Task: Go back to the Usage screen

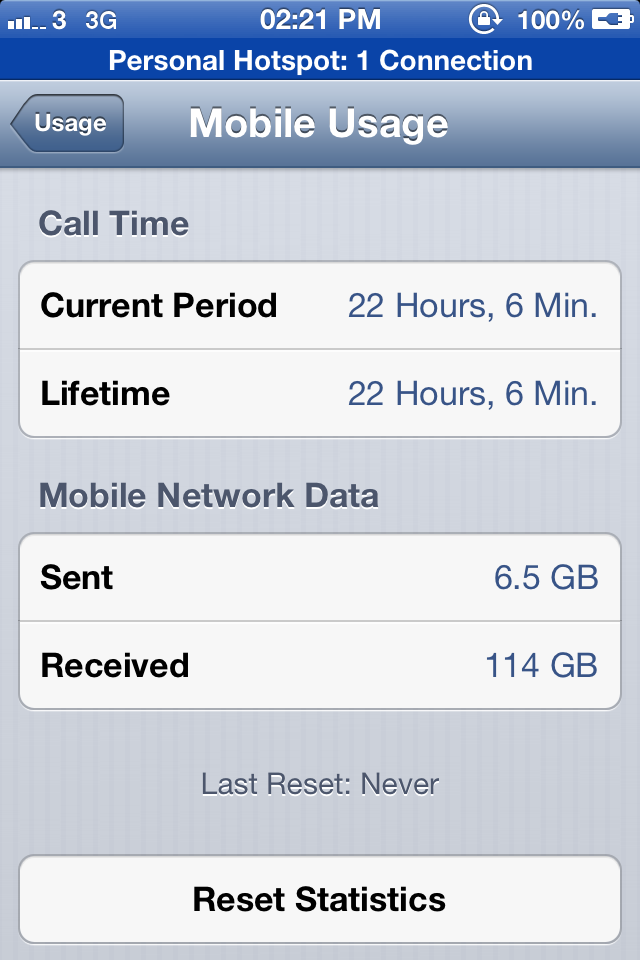Action: pos(68,124)
